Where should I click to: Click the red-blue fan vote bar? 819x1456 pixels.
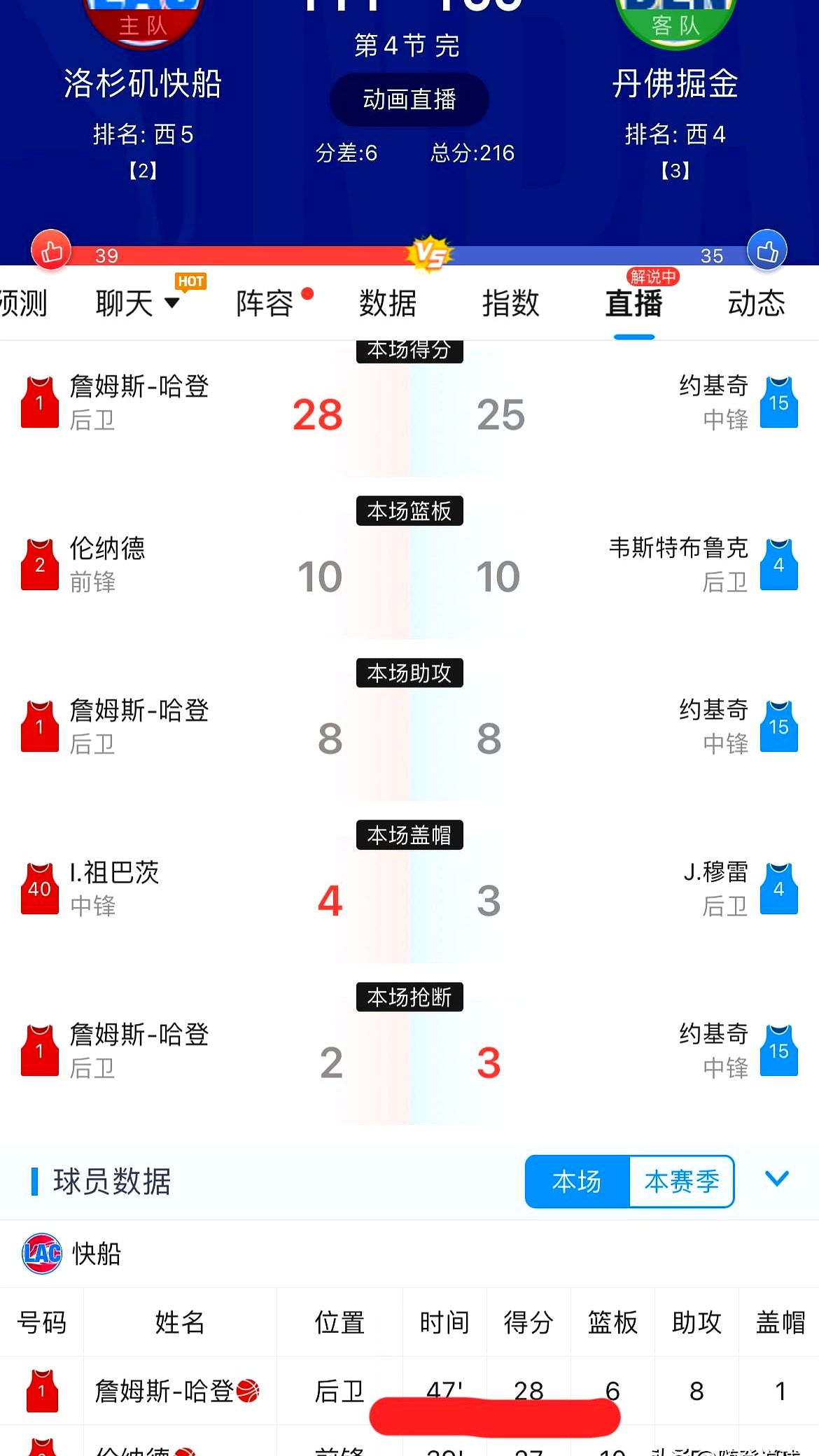click(280, 254)
